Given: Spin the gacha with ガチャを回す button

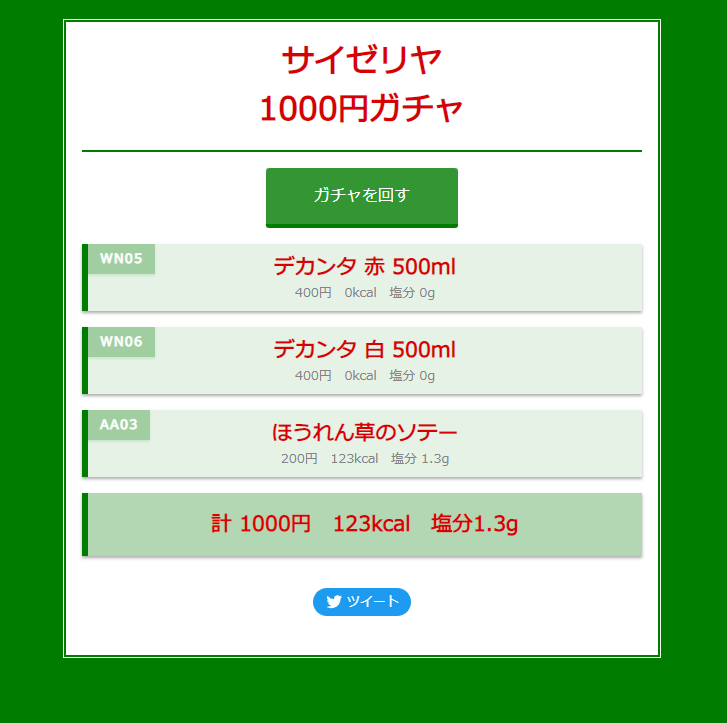Looking at the screenshot, I should [361, 196].
